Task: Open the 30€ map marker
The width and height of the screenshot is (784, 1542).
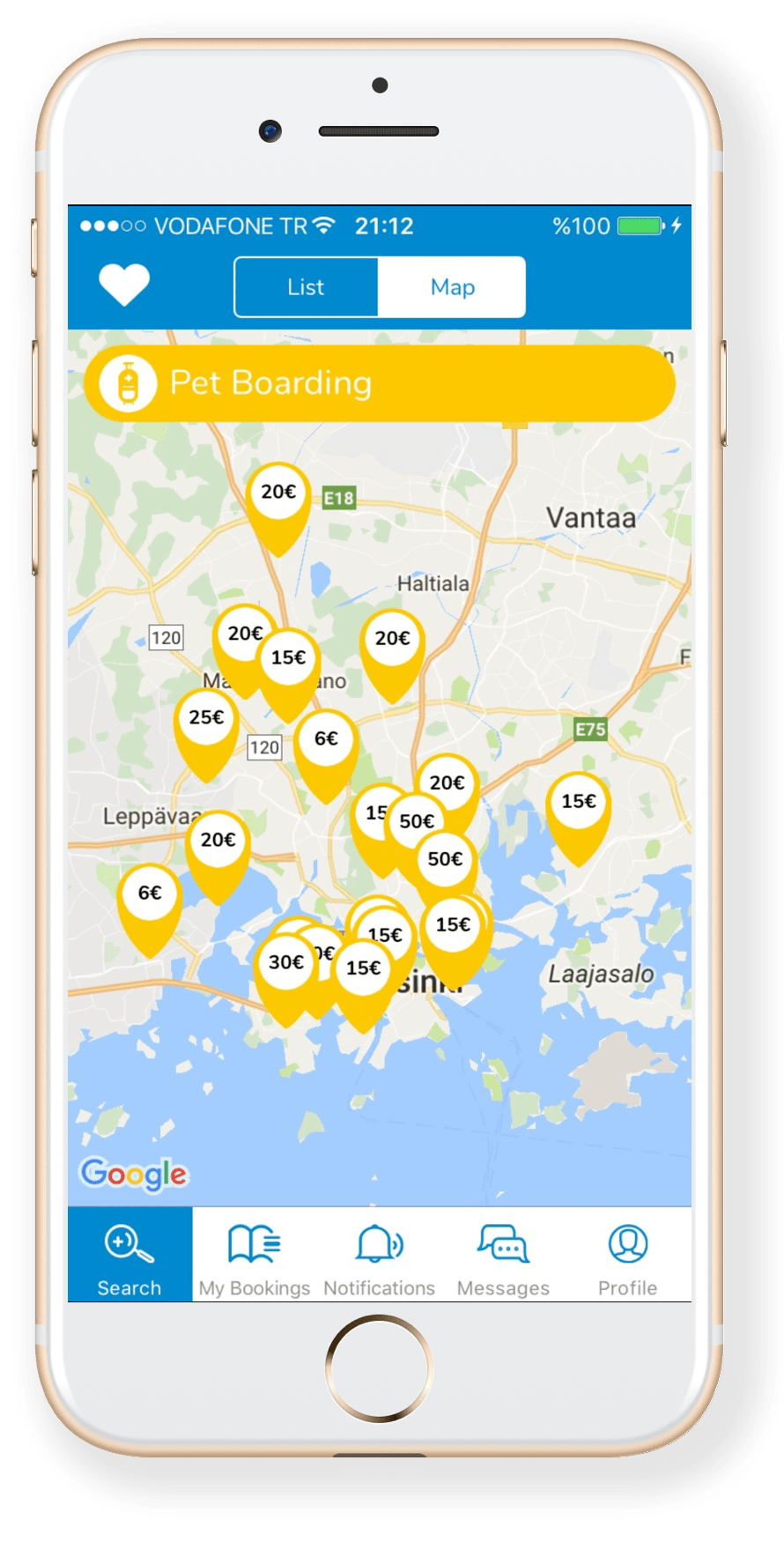Action: pos(285,964)
